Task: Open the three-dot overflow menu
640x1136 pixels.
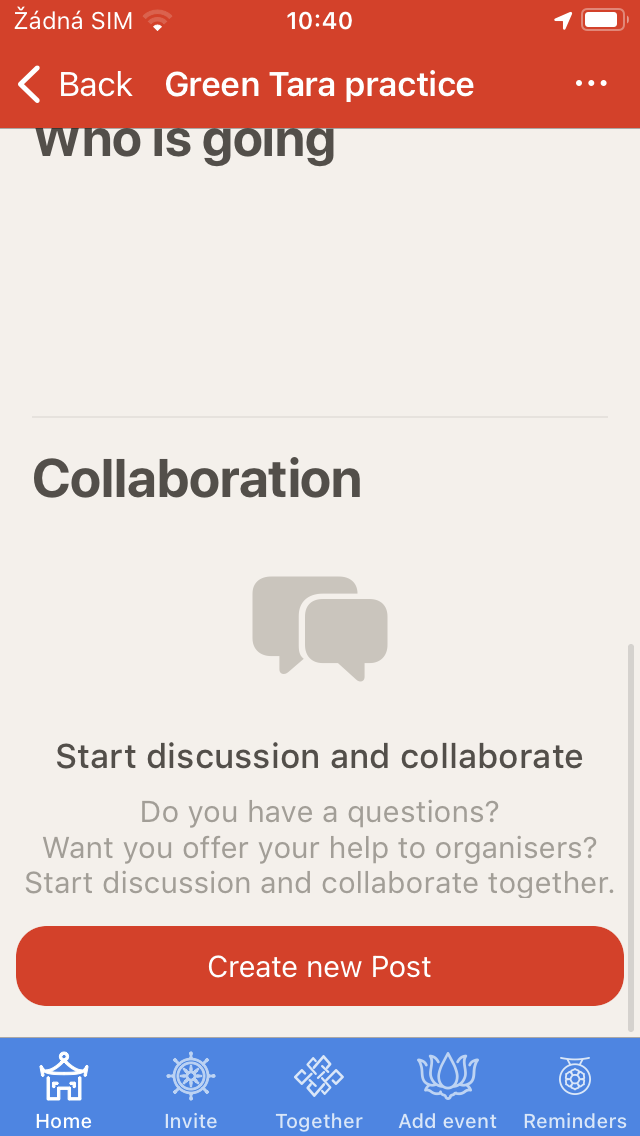Action: click(591, 85)
